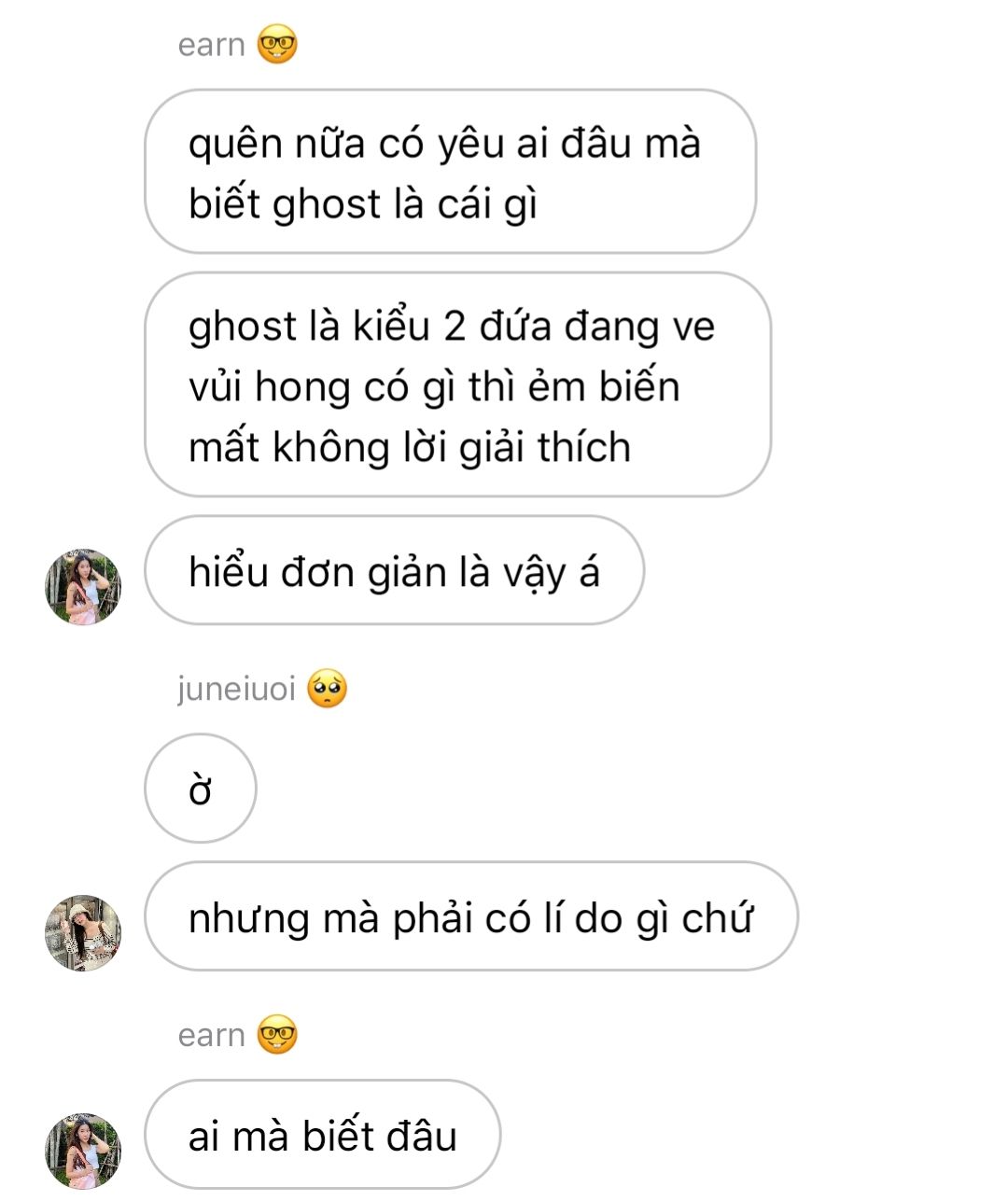View juneiuoi's profile picture beside "nhưng mà phải có lí do gì chứ"
Image resolution: width=1008 pixels, height=1201 pixels.
(83, 933)
